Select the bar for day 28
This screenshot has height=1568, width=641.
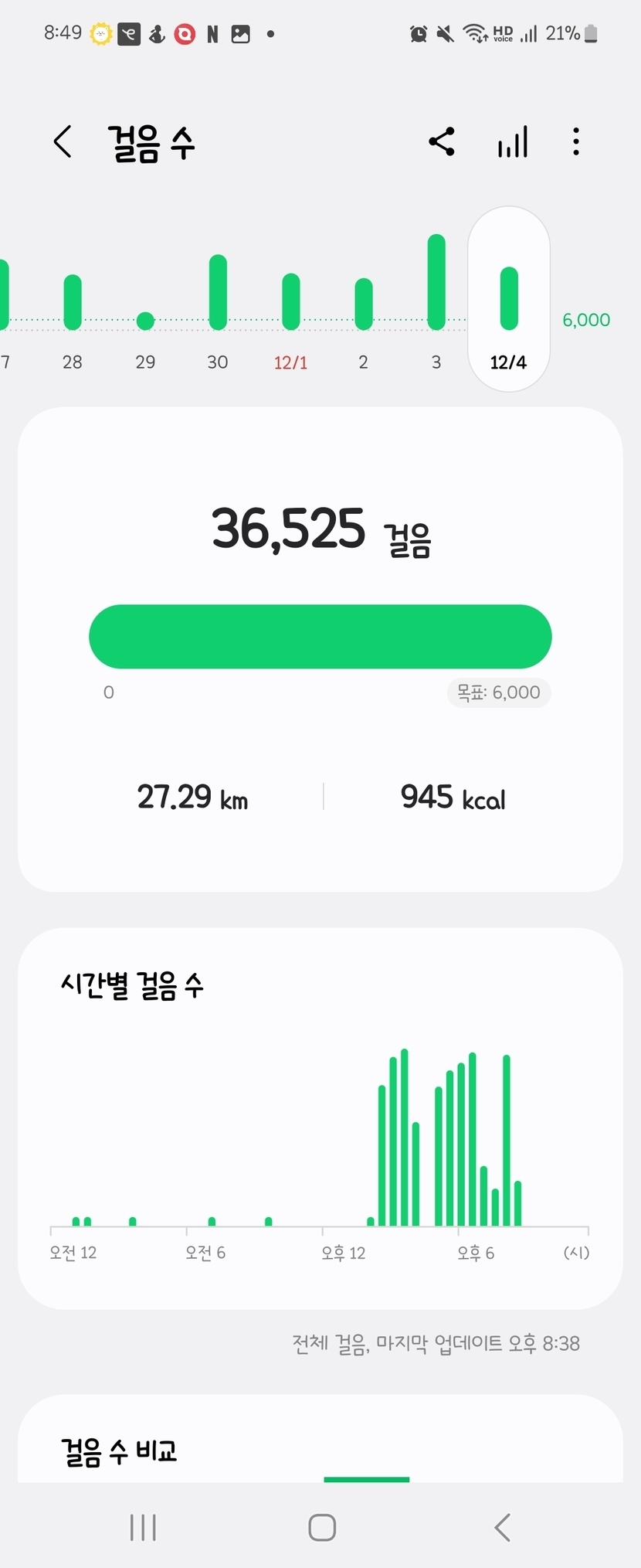(x=73, y=302)
